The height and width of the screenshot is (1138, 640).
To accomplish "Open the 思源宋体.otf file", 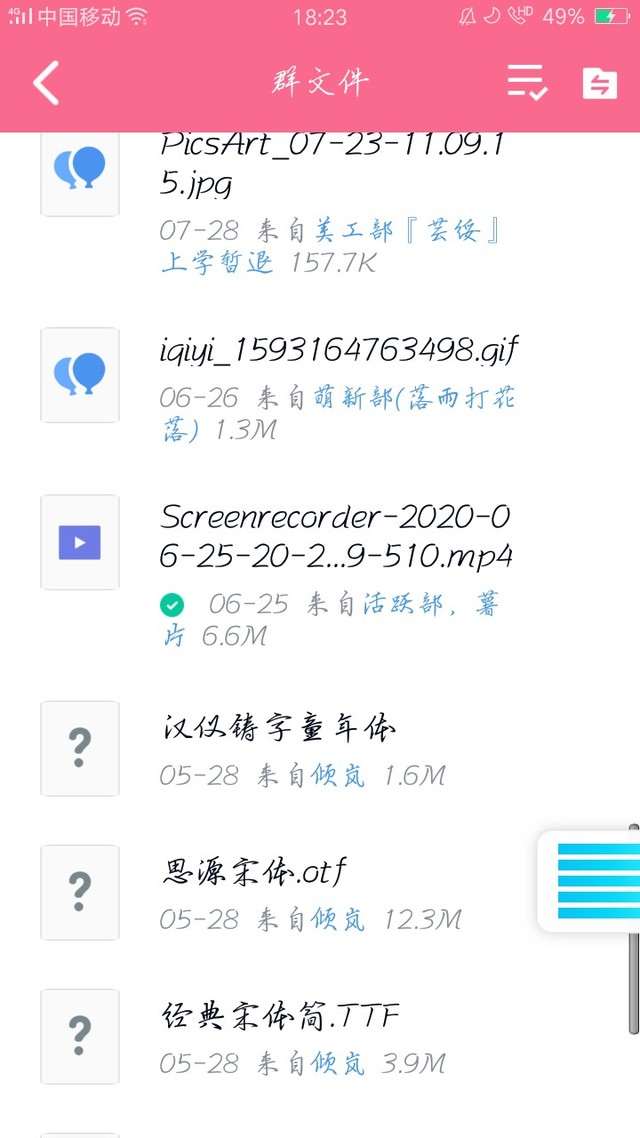I will pyautogui.click(x=254, y=872).
